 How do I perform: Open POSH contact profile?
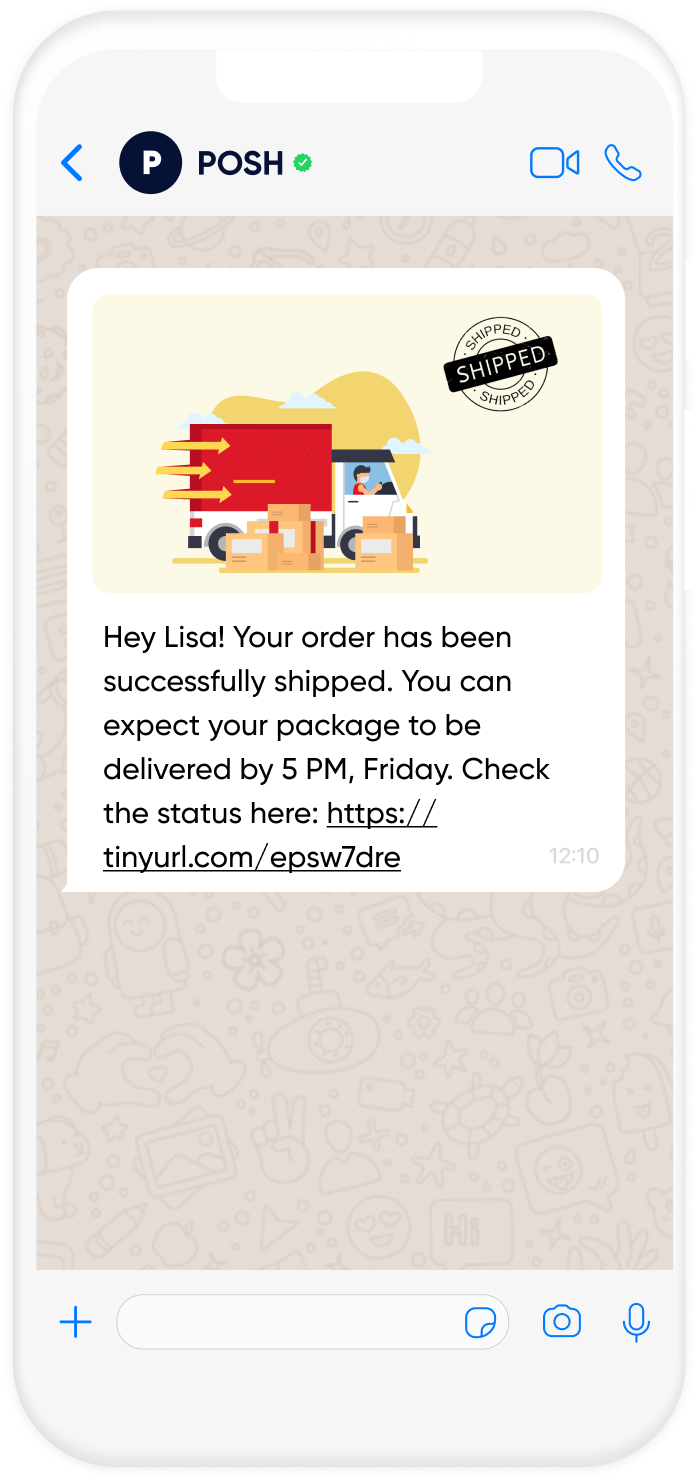pyautogui.click(x=240, y=163)
